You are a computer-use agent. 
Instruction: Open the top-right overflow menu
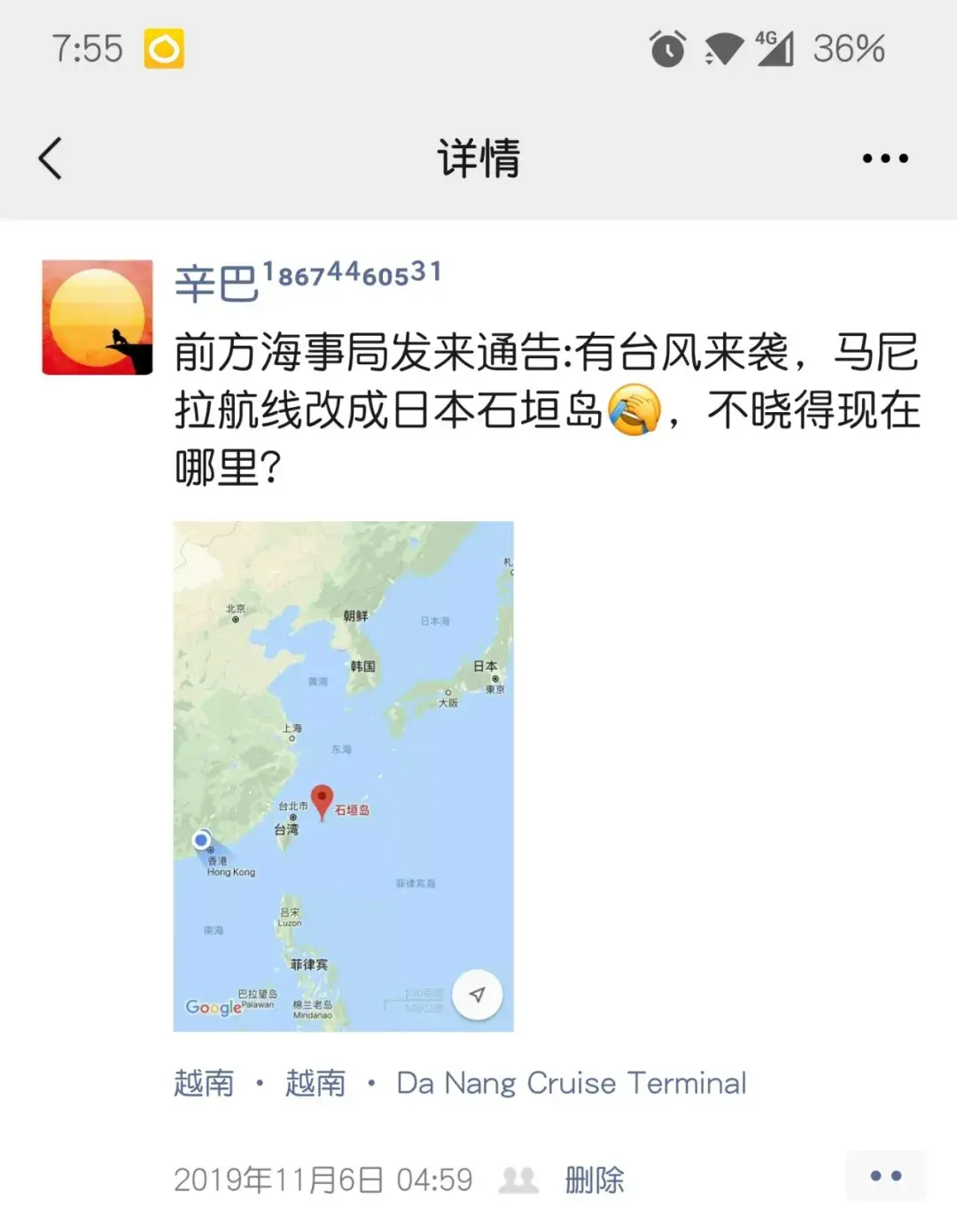click(x=885, y=159)
